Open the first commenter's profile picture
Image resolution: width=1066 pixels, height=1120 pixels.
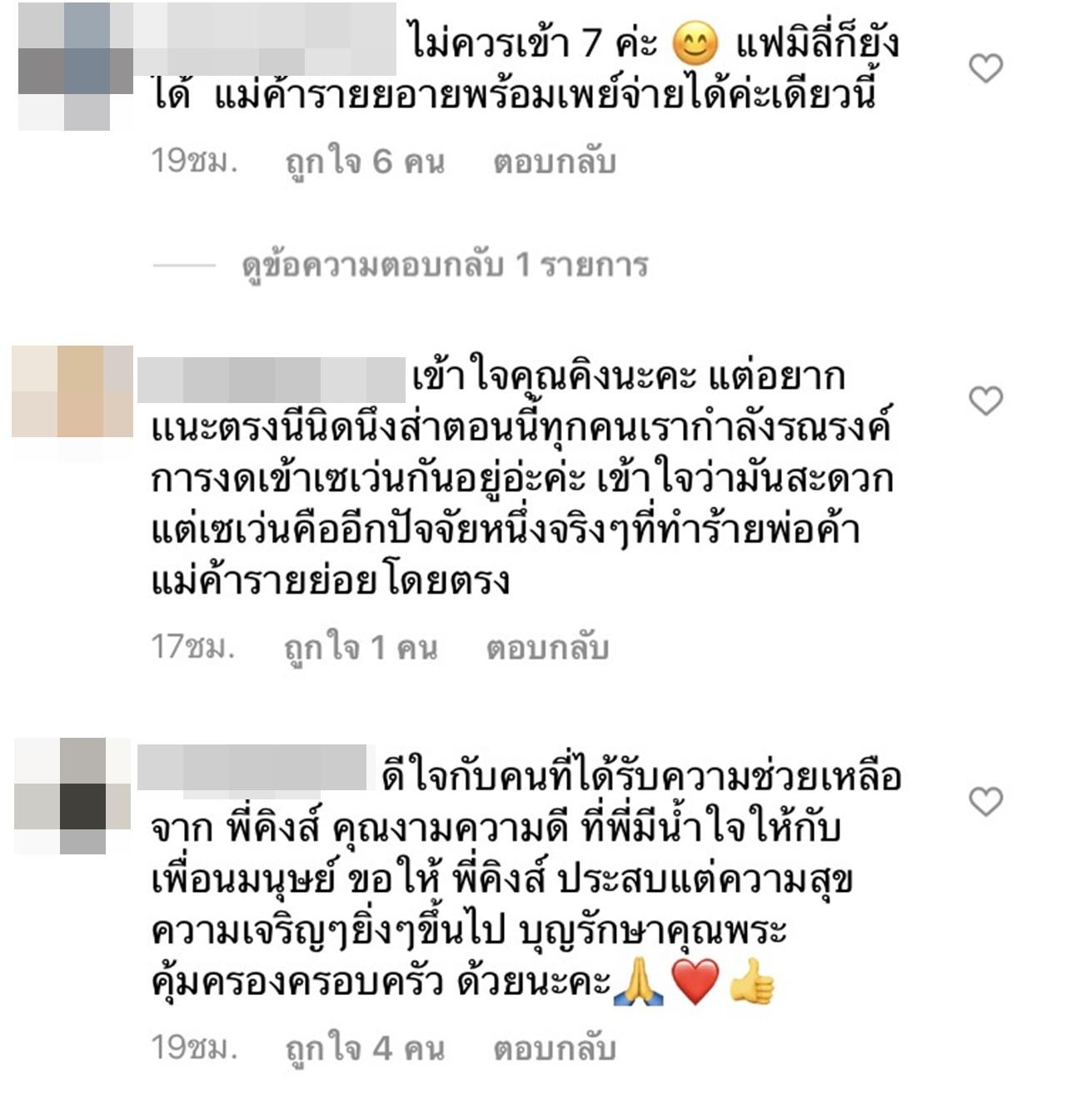click(73, 67)
